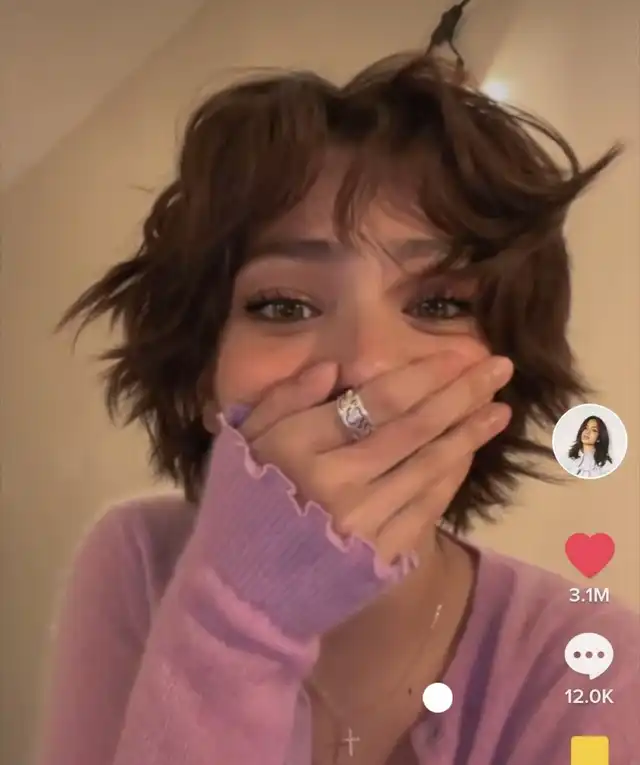Screen dimensions: 640x765
Task: Like the video with the heart icon
Action: click(x=589, y=555)
